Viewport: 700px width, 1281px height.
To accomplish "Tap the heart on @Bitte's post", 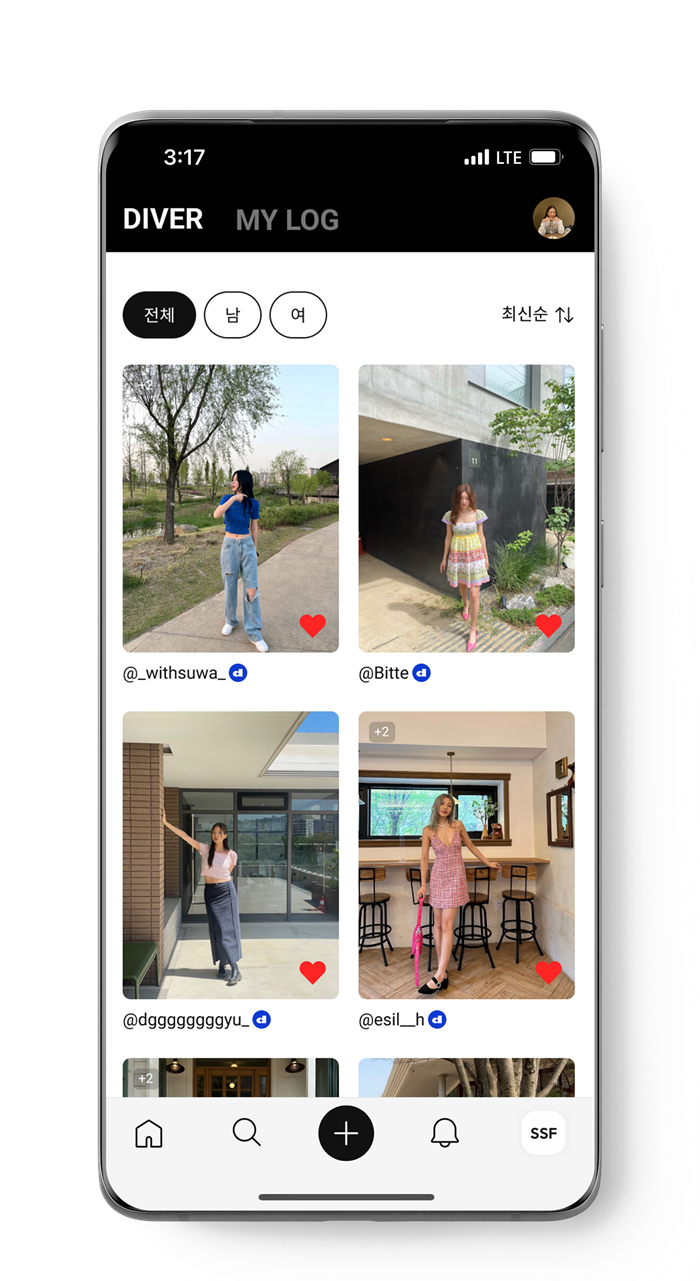I will 548,626.
